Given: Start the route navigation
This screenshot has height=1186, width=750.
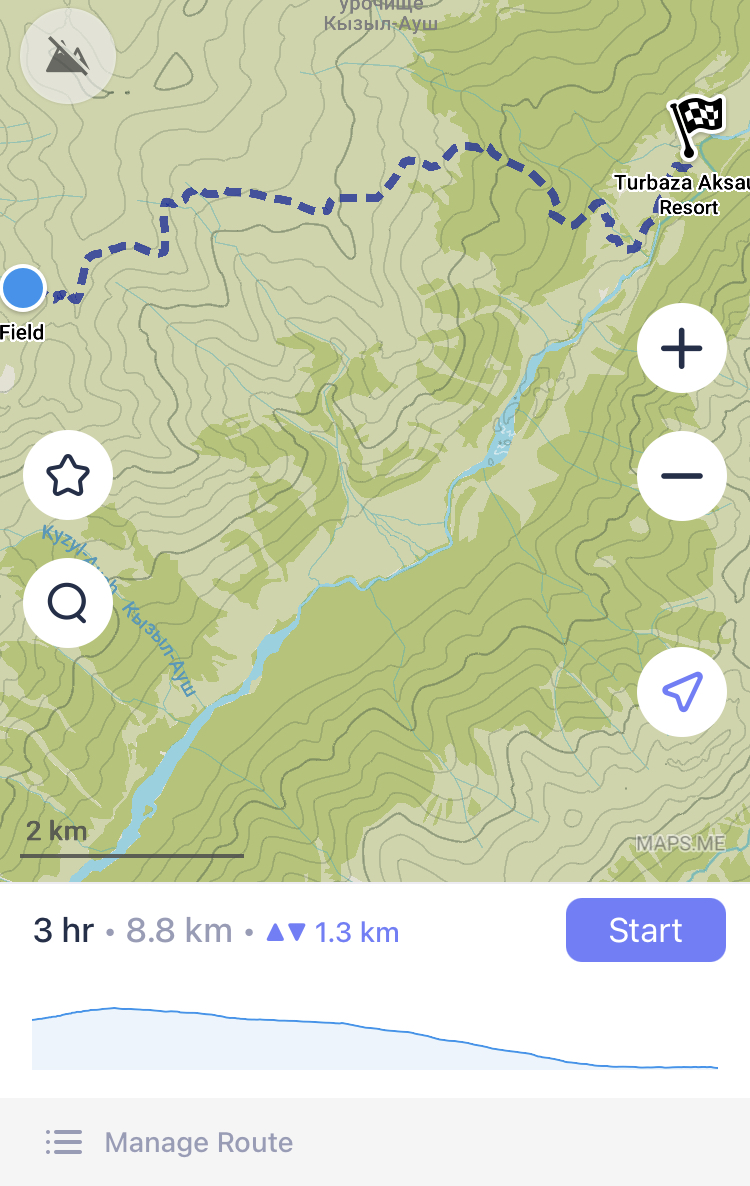Looking at the screenshot, I should (645, 930).
